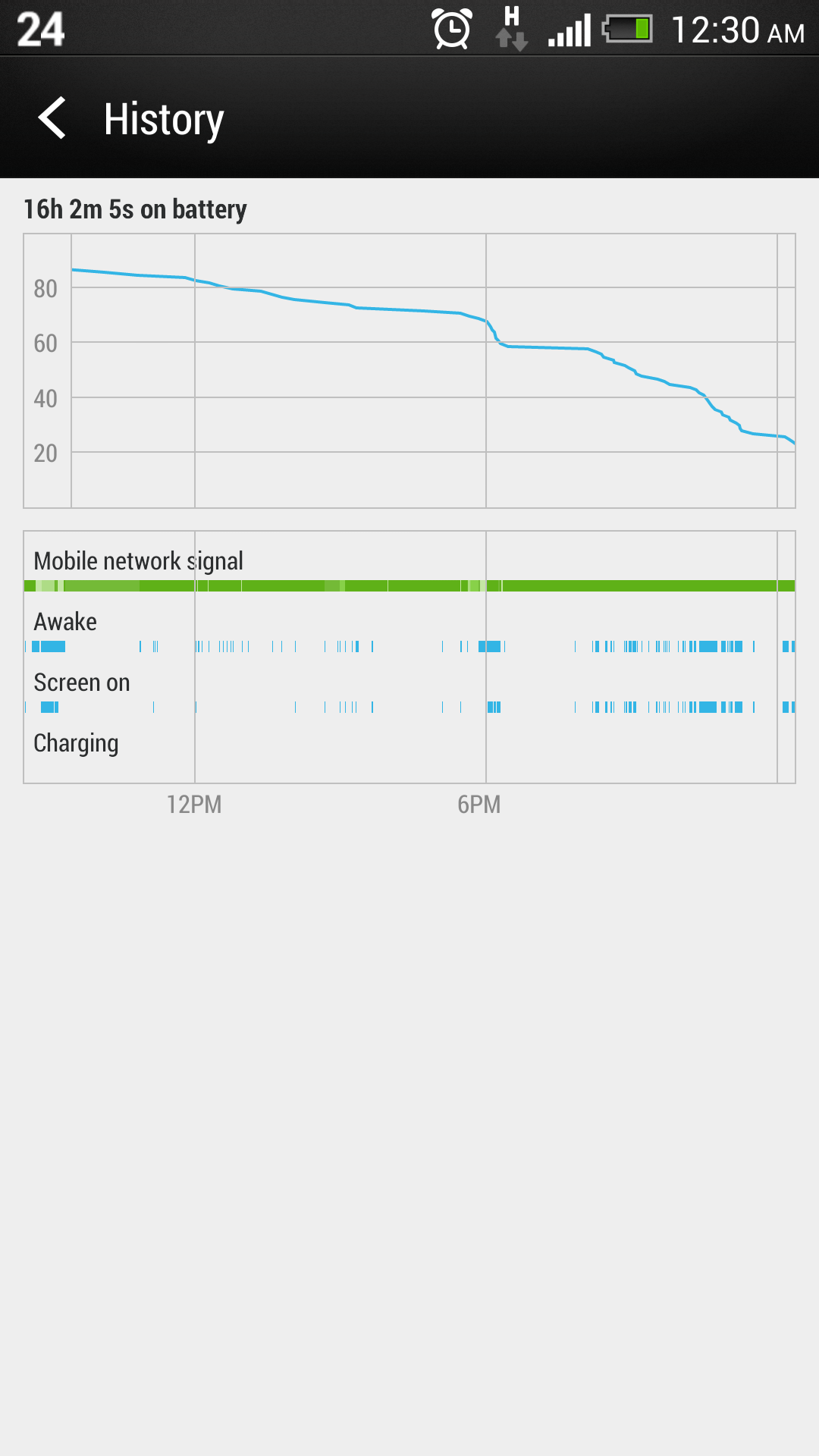Go back from the History screen
The height and width of the screenshot is (1456, 819).
pos(53,118)
